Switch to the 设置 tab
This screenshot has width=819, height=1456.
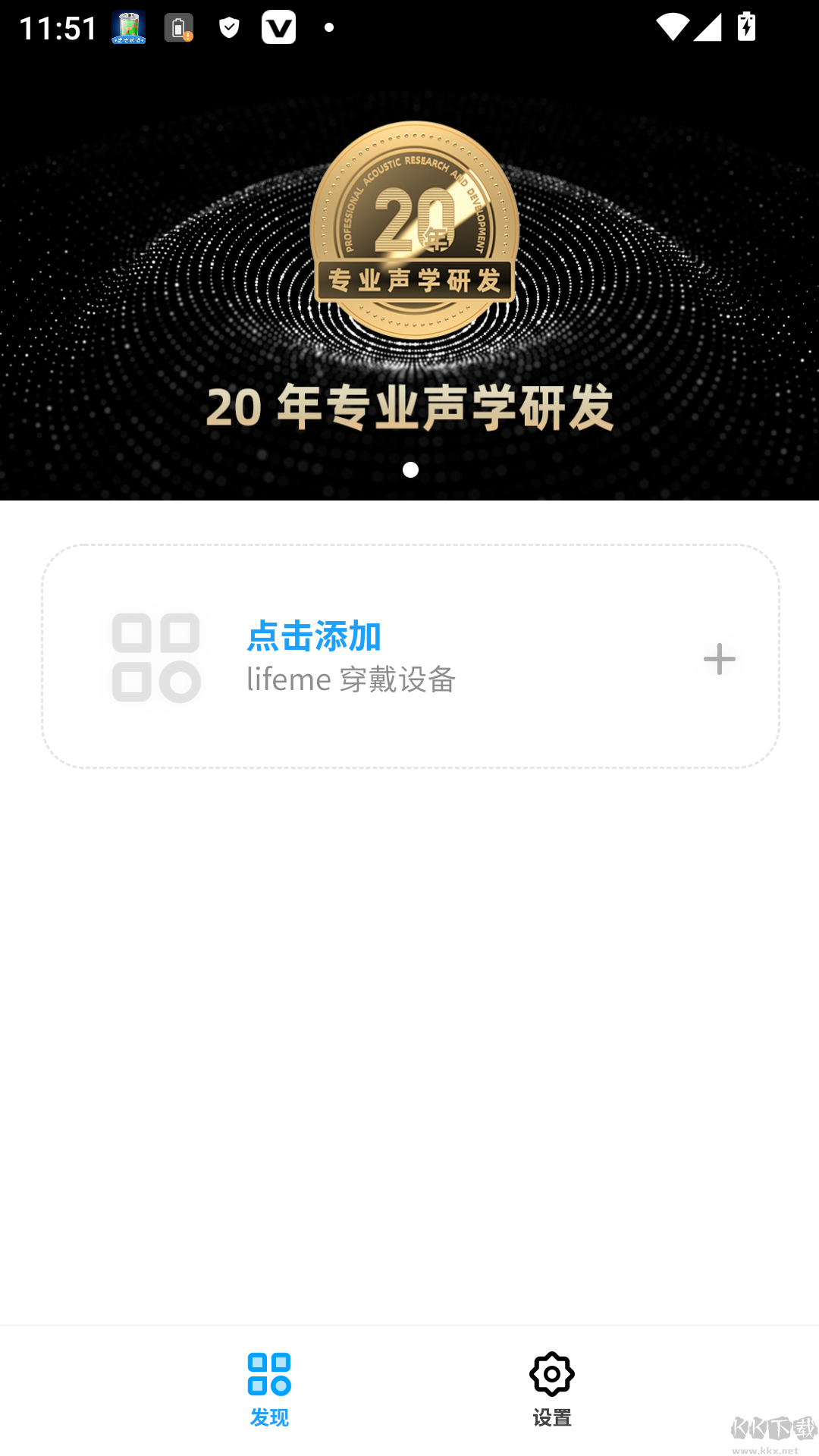[x=551, y=1416]
